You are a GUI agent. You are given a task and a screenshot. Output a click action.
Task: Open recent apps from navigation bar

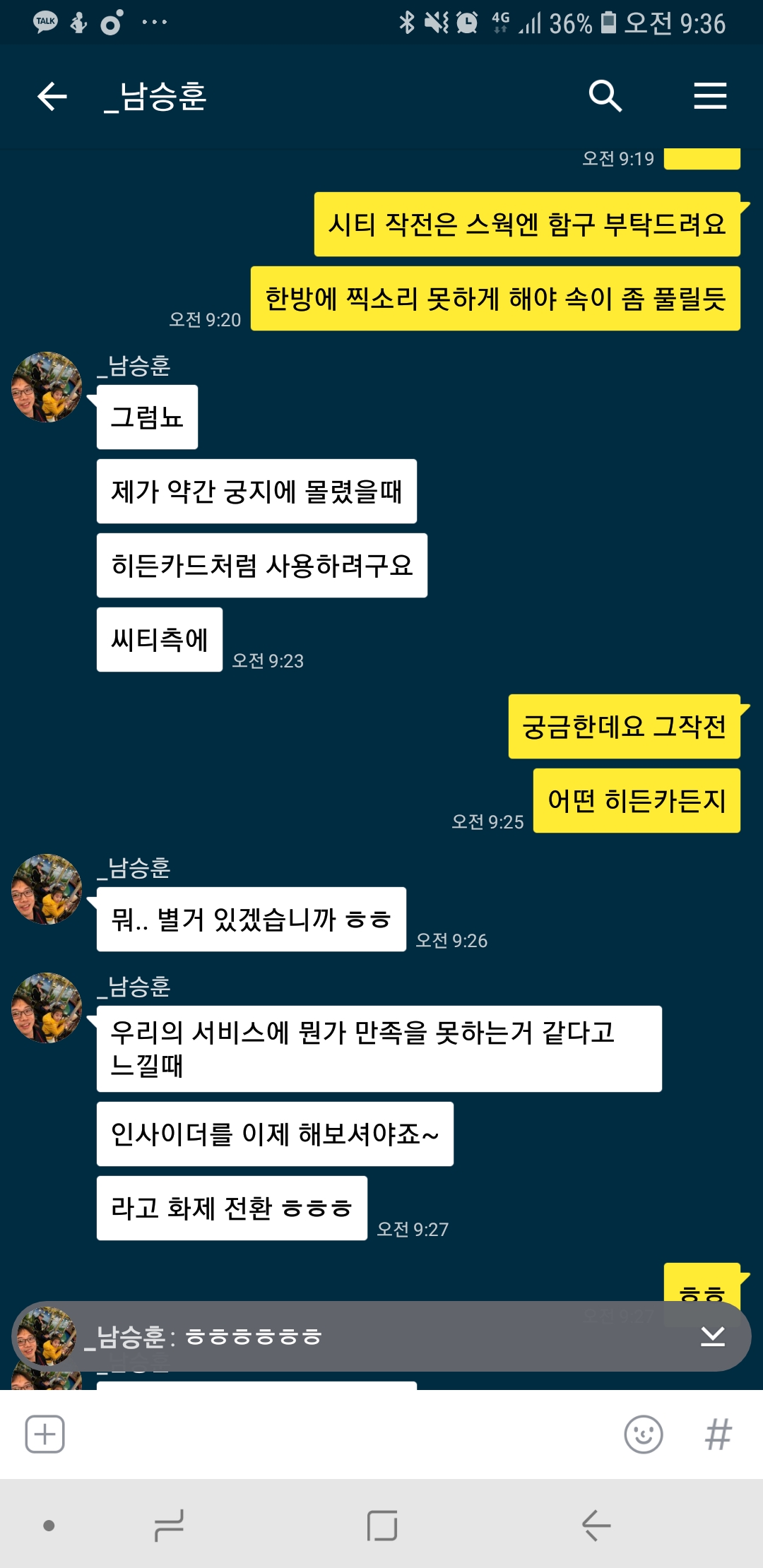point(169,1526)
